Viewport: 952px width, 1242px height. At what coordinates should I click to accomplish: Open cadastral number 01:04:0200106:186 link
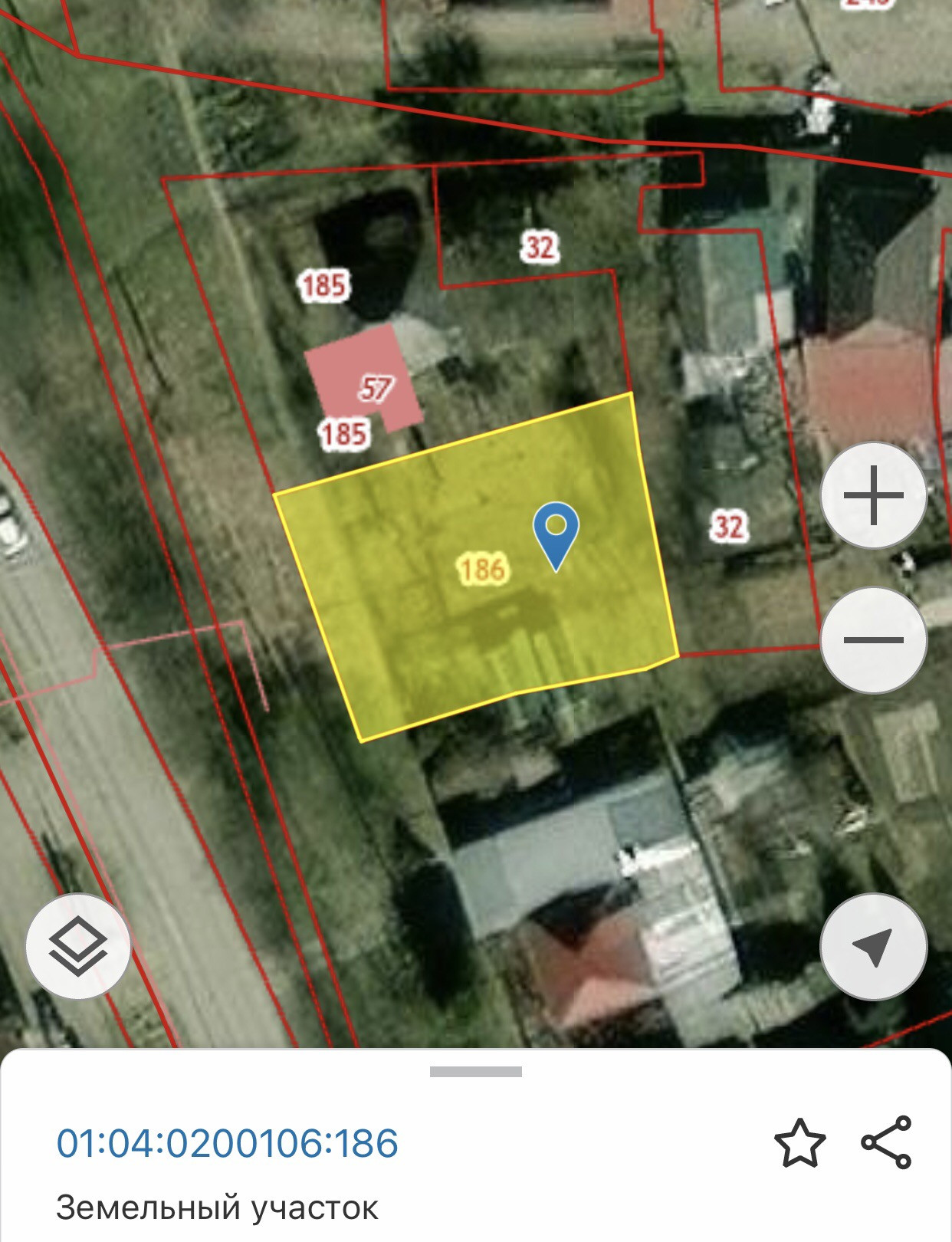[228, 1143]
